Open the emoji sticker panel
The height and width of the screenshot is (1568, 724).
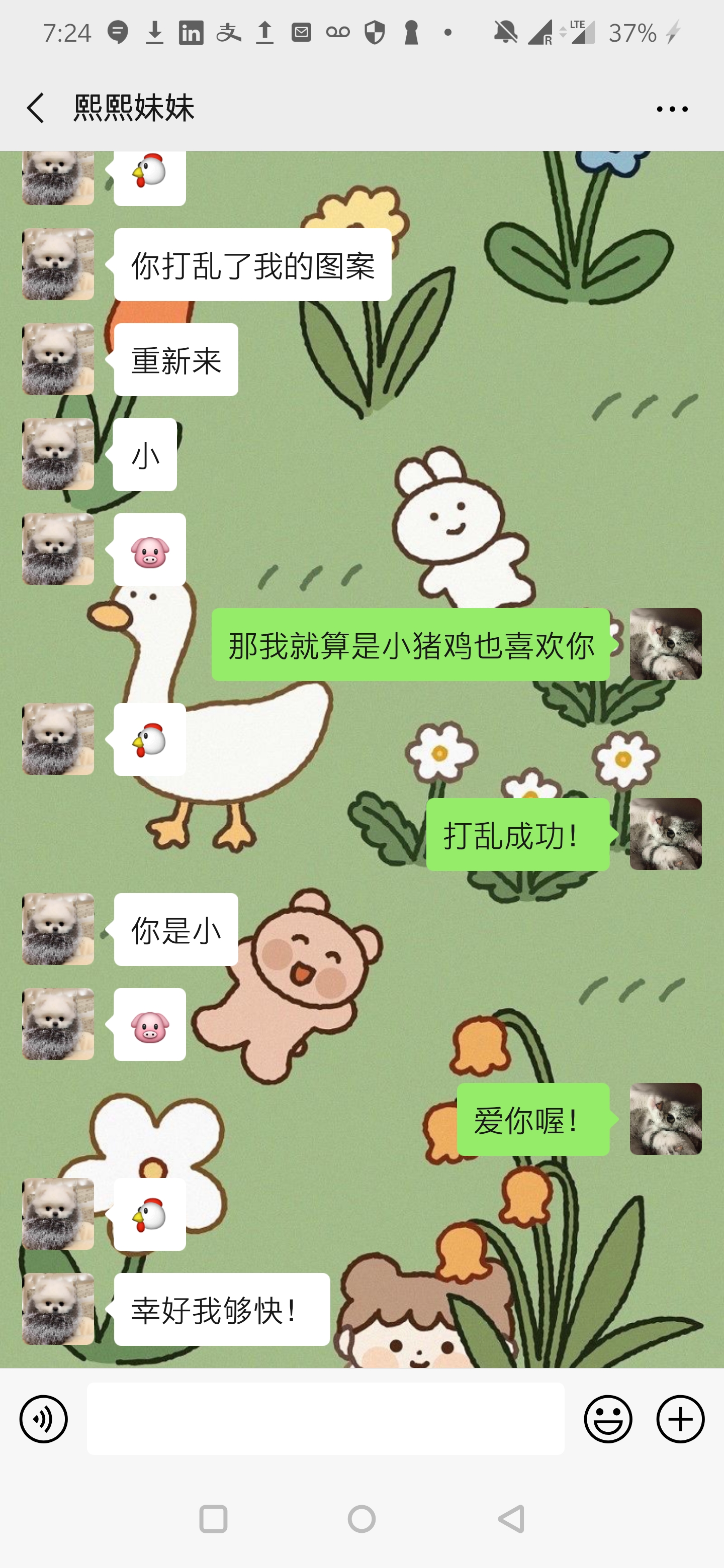[608, 1419]
